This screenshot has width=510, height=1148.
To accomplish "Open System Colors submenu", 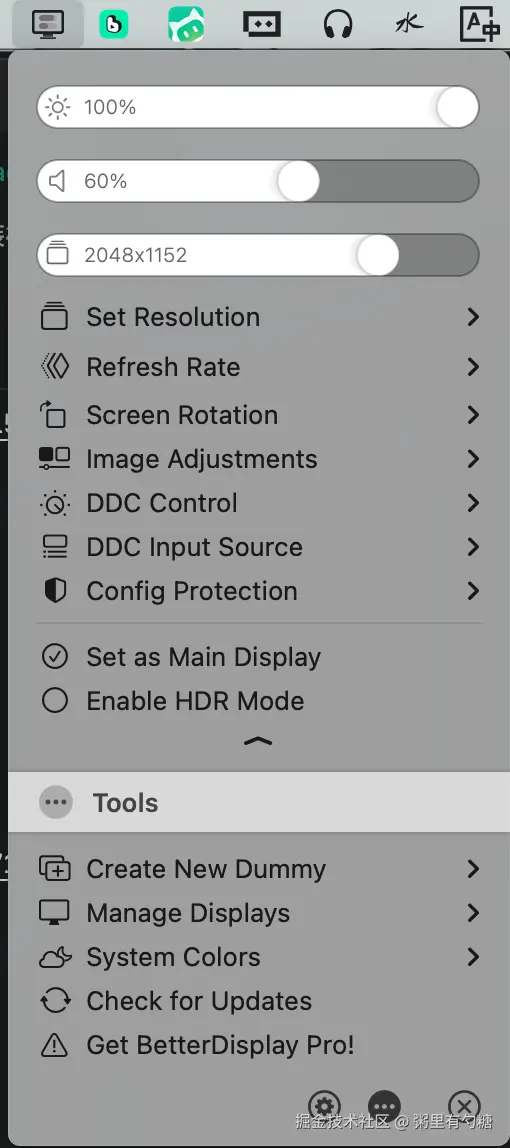I will (x=259, y=957).
